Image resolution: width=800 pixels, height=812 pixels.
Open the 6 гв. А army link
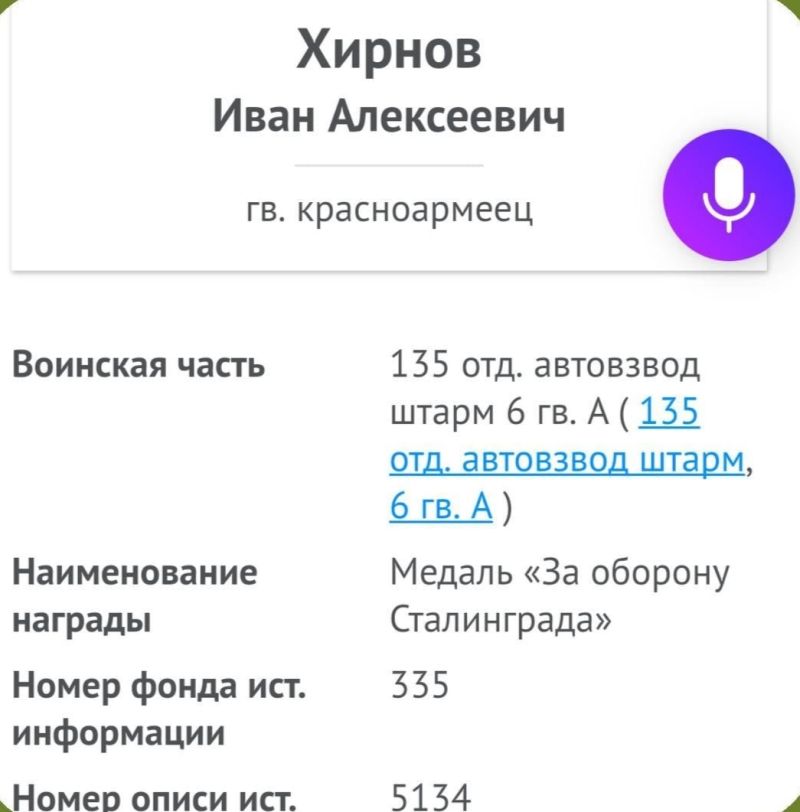tap(440, 507)
